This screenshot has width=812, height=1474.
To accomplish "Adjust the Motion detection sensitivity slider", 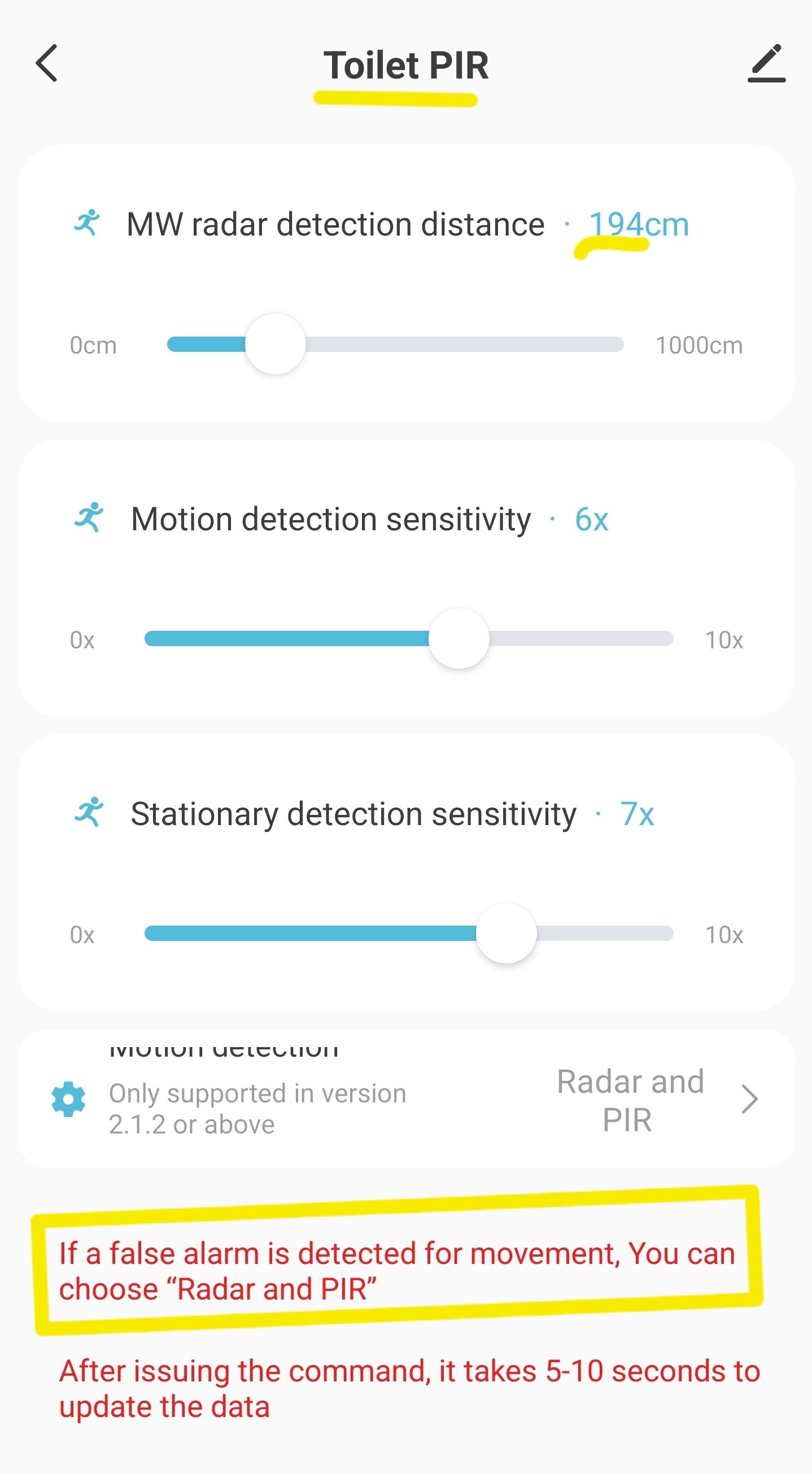I will (x=409, y=638).
